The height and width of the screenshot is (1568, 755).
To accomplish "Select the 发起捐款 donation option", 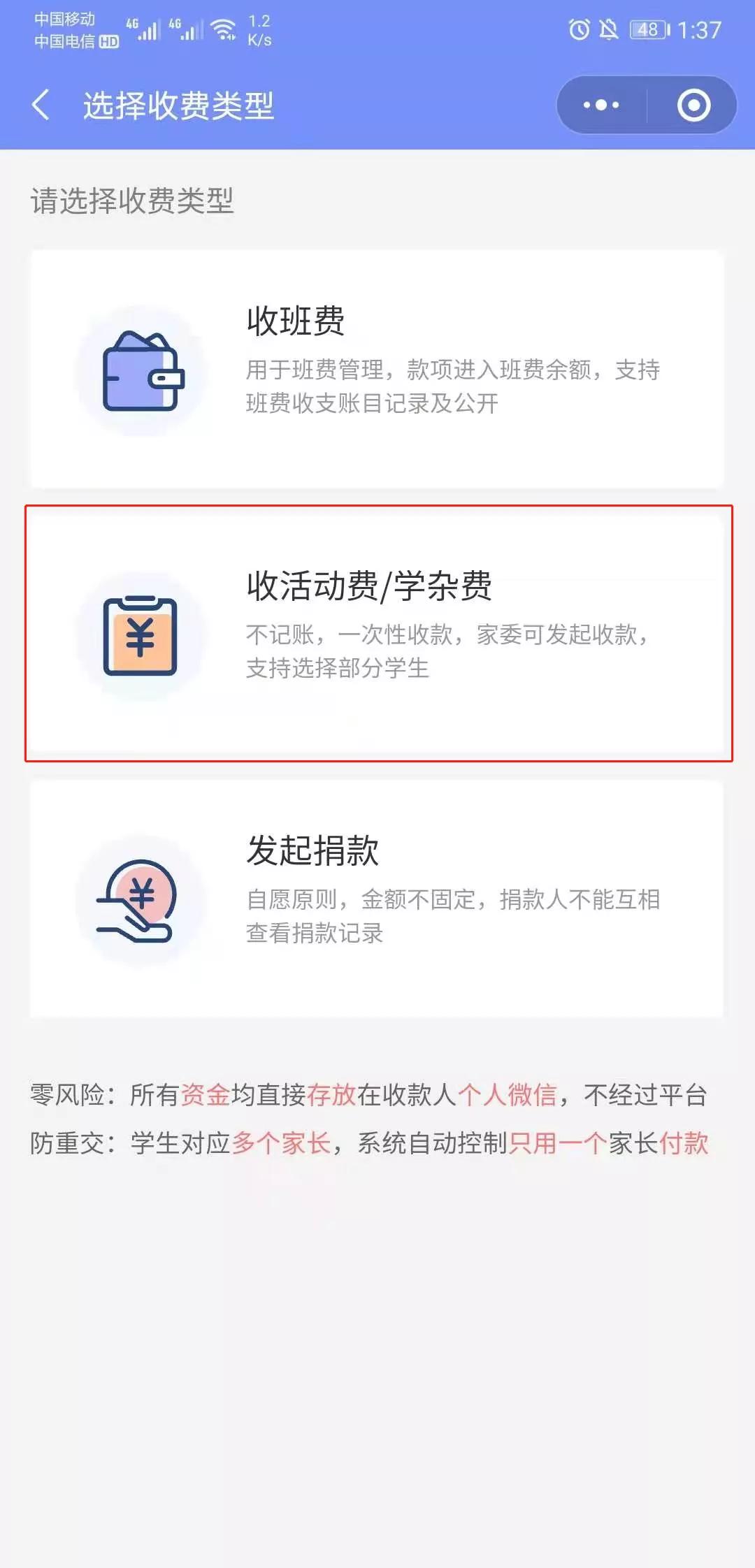I will point(377,901).
